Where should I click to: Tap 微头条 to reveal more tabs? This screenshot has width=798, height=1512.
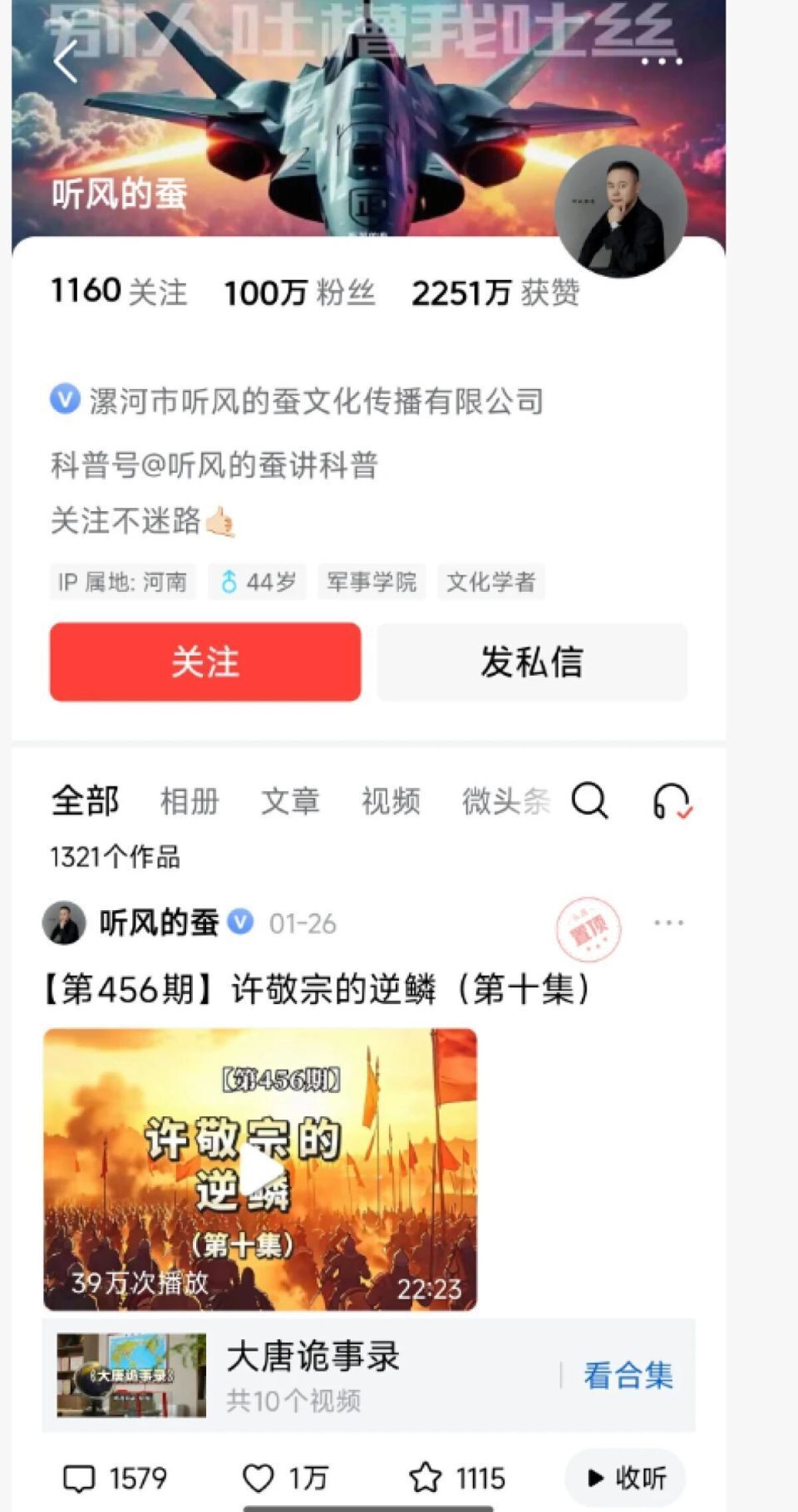point(505,801)
